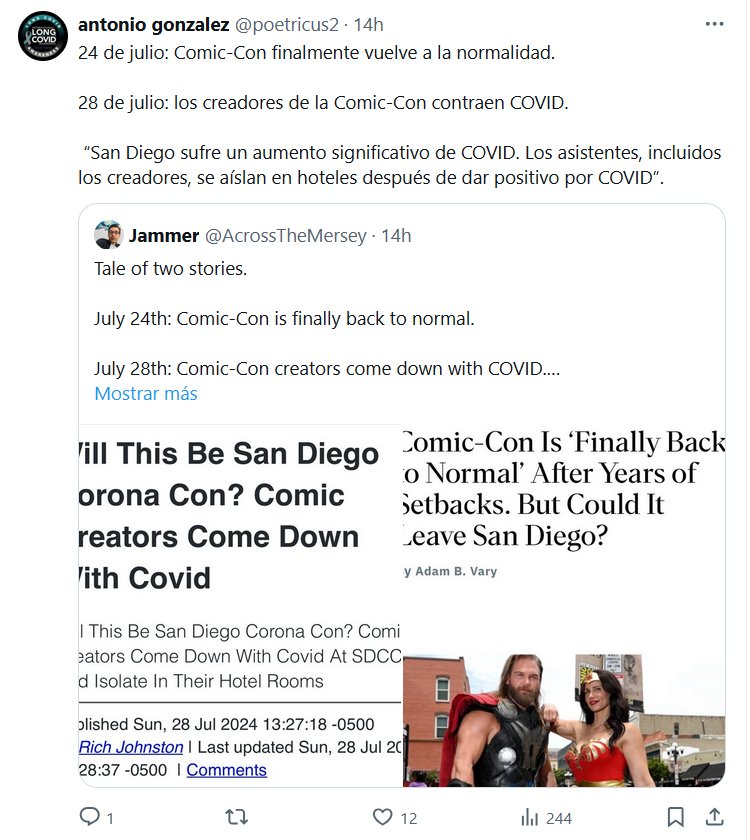The height and width of the screenshot is (840, 750).
Task: Bookmark this post
Action: (676, 817)
